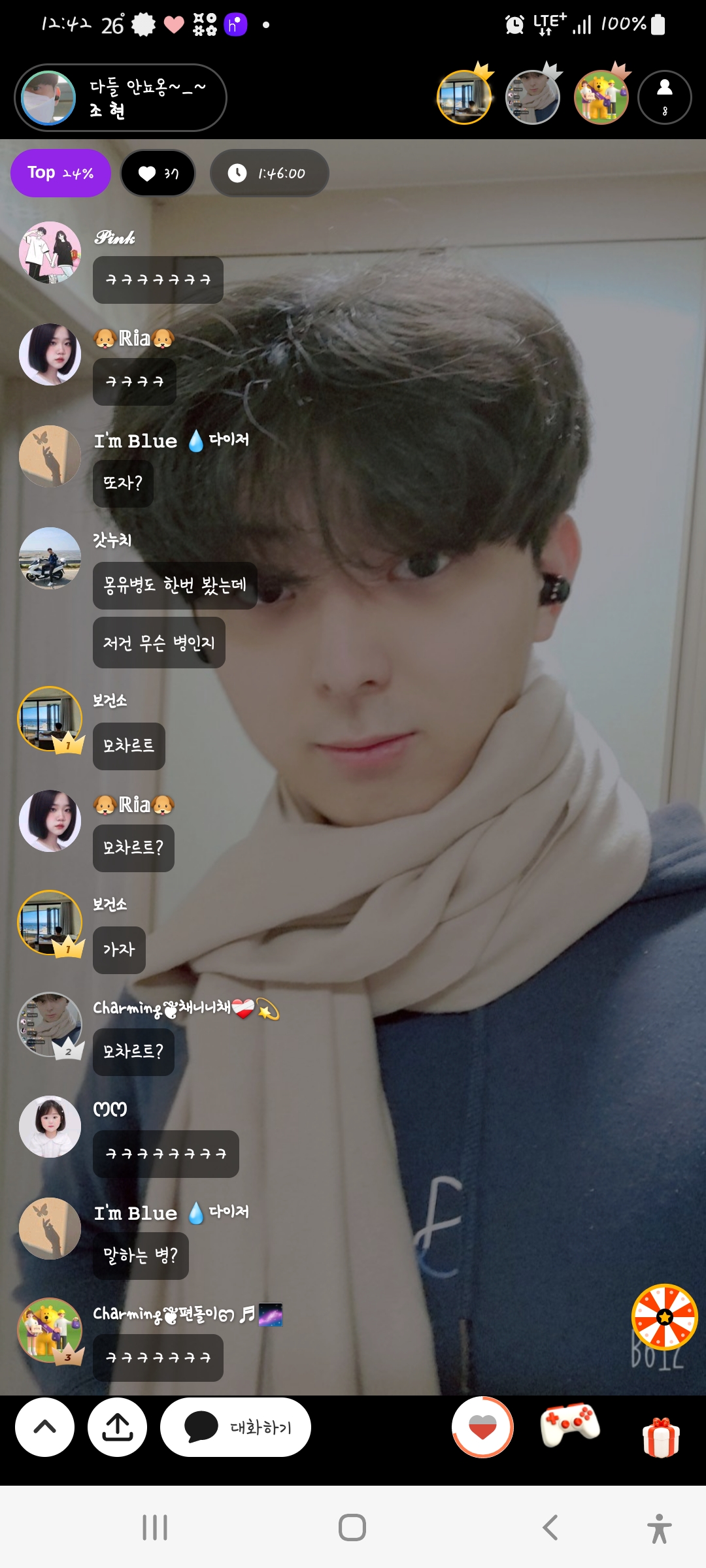Screen dimensions: 706x1568
Task: Expand the up-arrow menu button
Action: coord(44,1427)
